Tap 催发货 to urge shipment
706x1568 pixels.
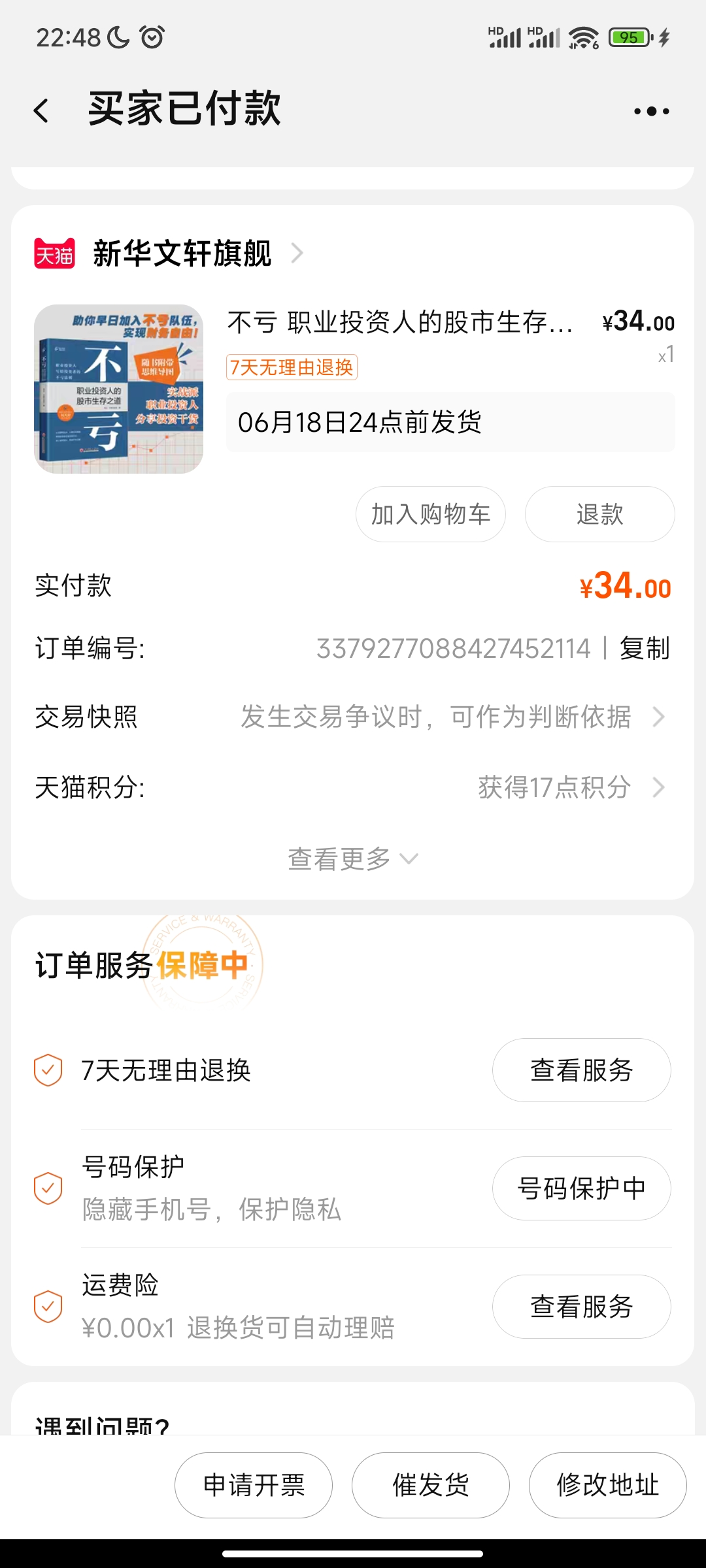pyautogui.click(x=430, y=1485)
